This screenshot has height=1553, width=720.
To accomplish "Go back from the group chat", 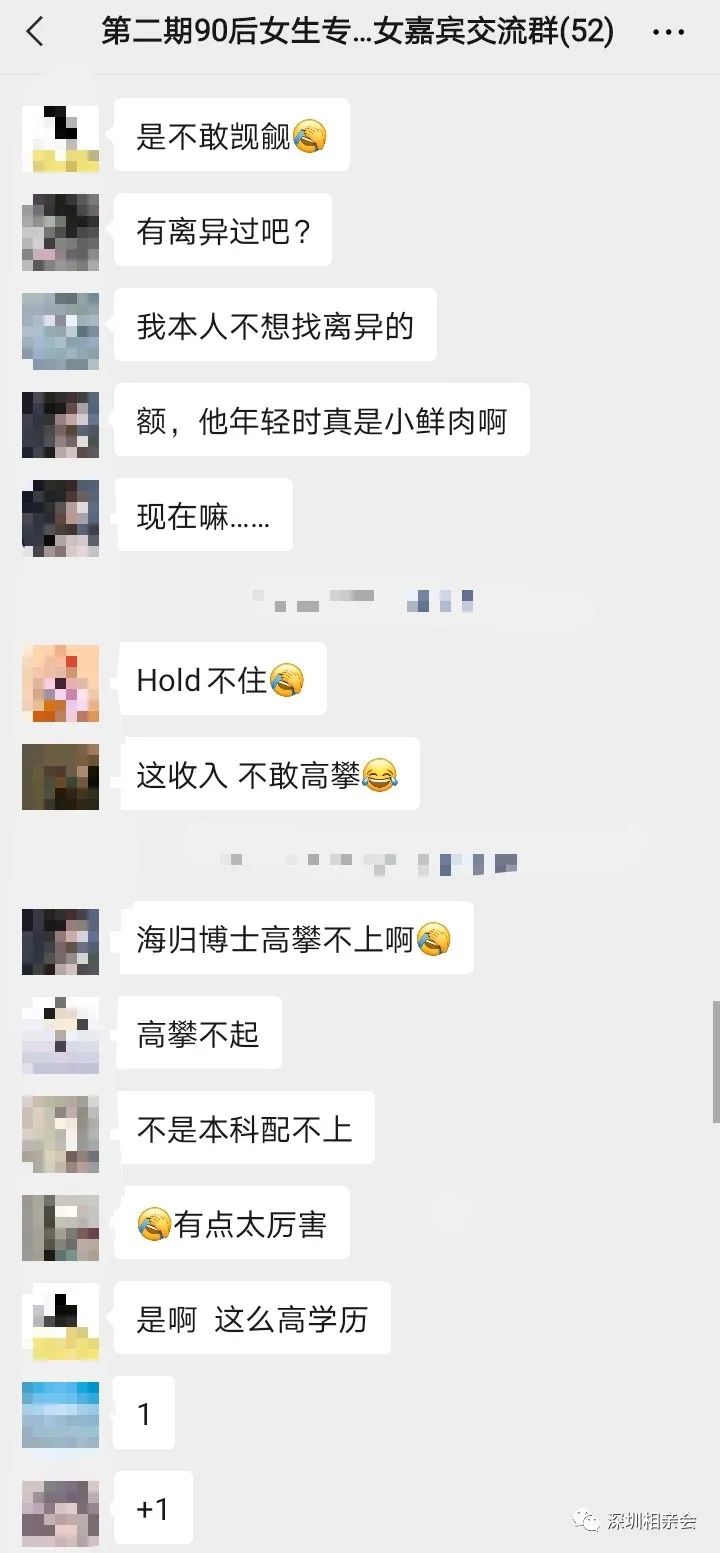I will pyautogui.click(x=35, y=32).
